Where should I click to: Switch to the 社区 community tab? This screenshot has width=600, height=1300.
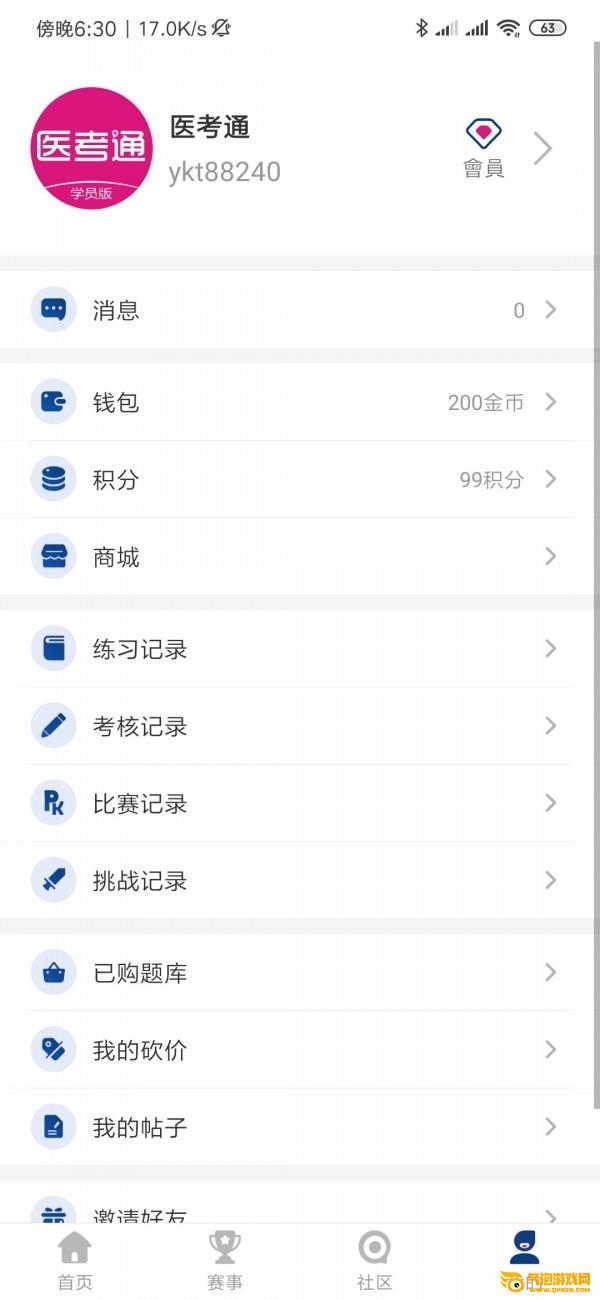pos(375,1260)
